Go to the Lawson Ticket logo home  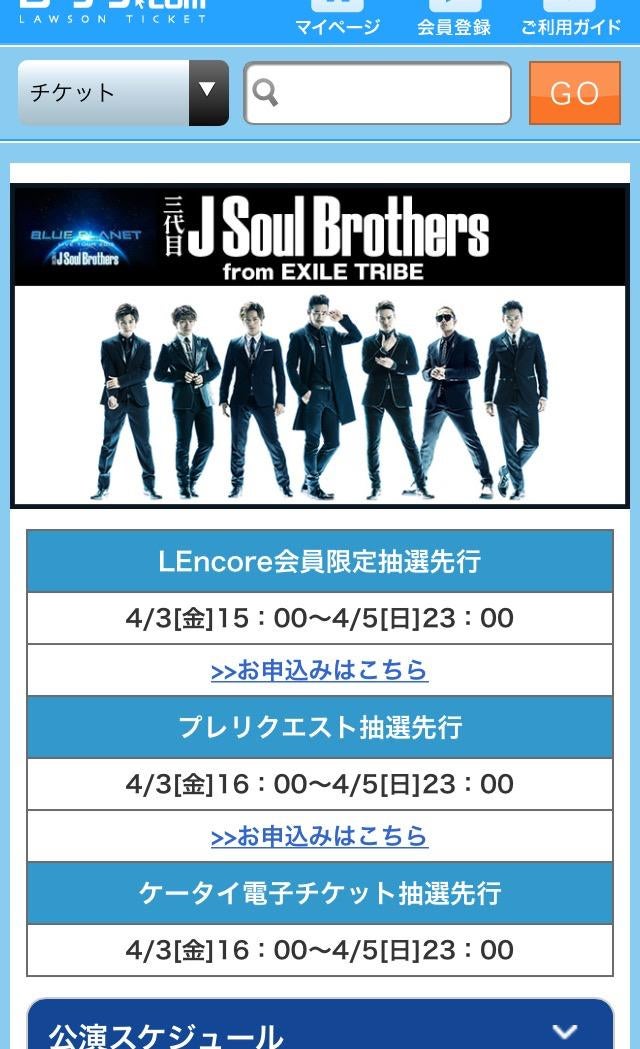tap(112, 12)
